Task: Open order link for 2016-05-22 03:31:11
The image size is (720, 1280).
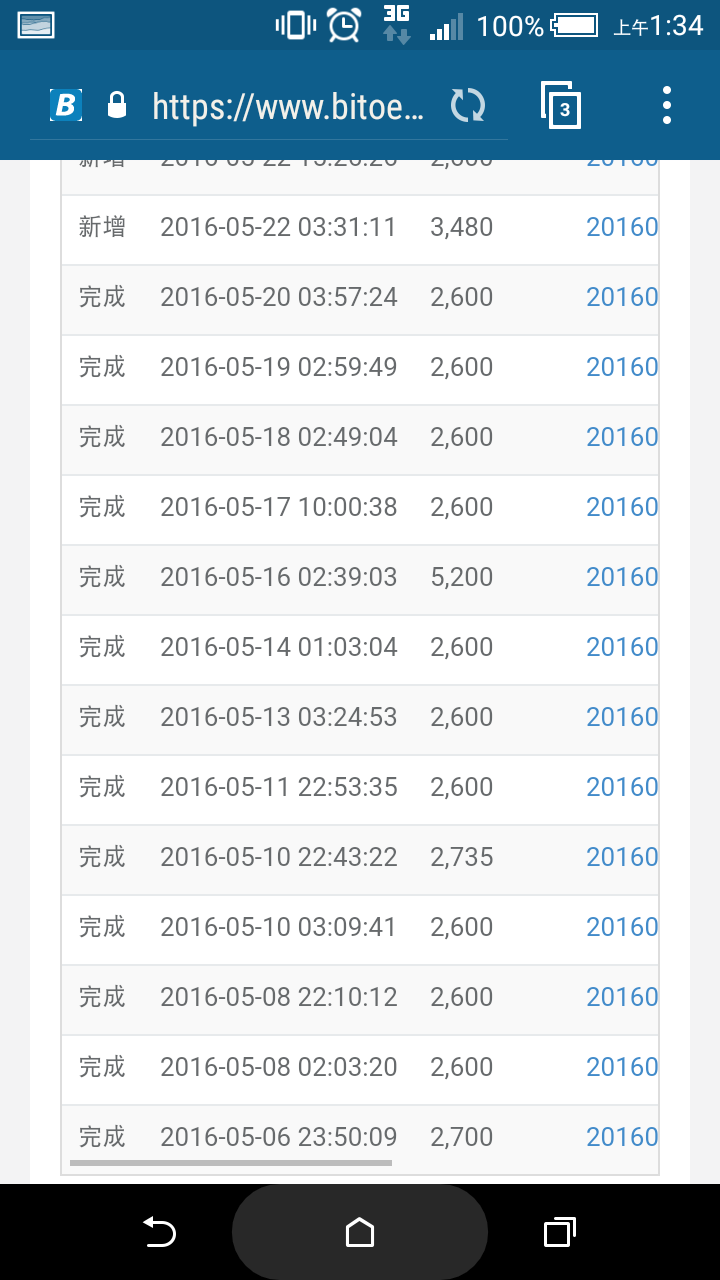Action: pos(622,227)
